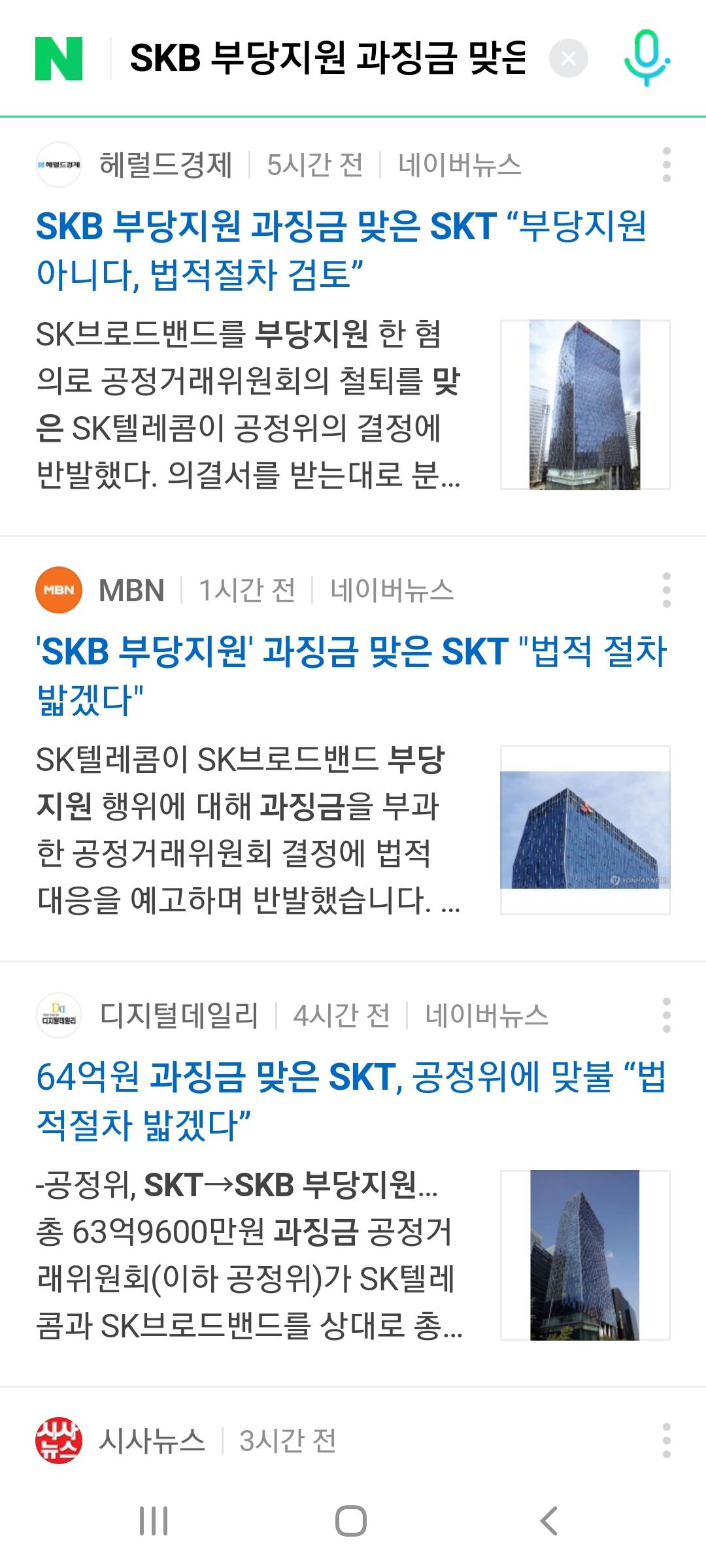Open the 헤럴드경제 article headline
This screenshot has height=1568, width=706.
pos(340,250)
